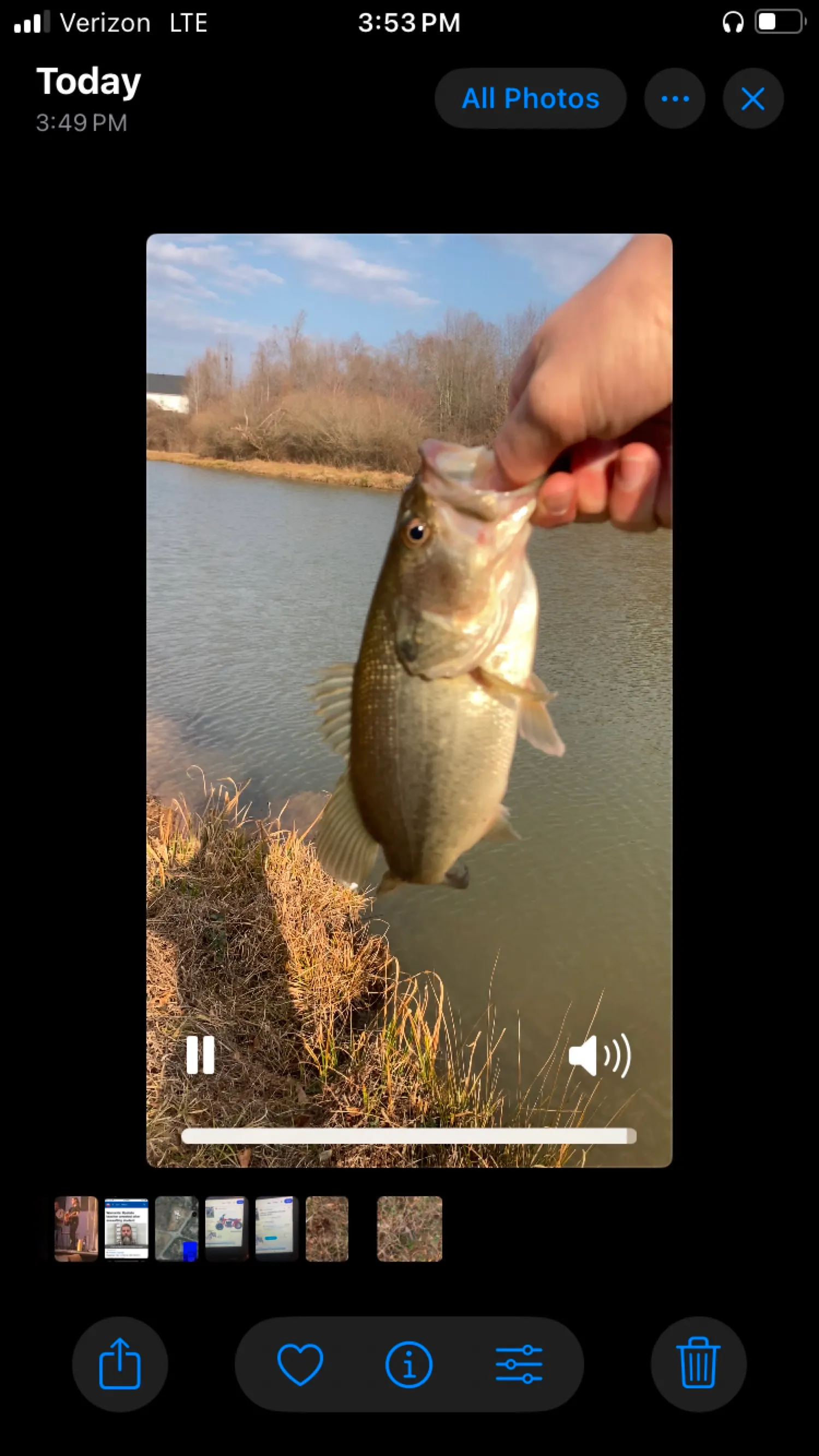Delete this video with the trash icon

[x=698, y=1364]
